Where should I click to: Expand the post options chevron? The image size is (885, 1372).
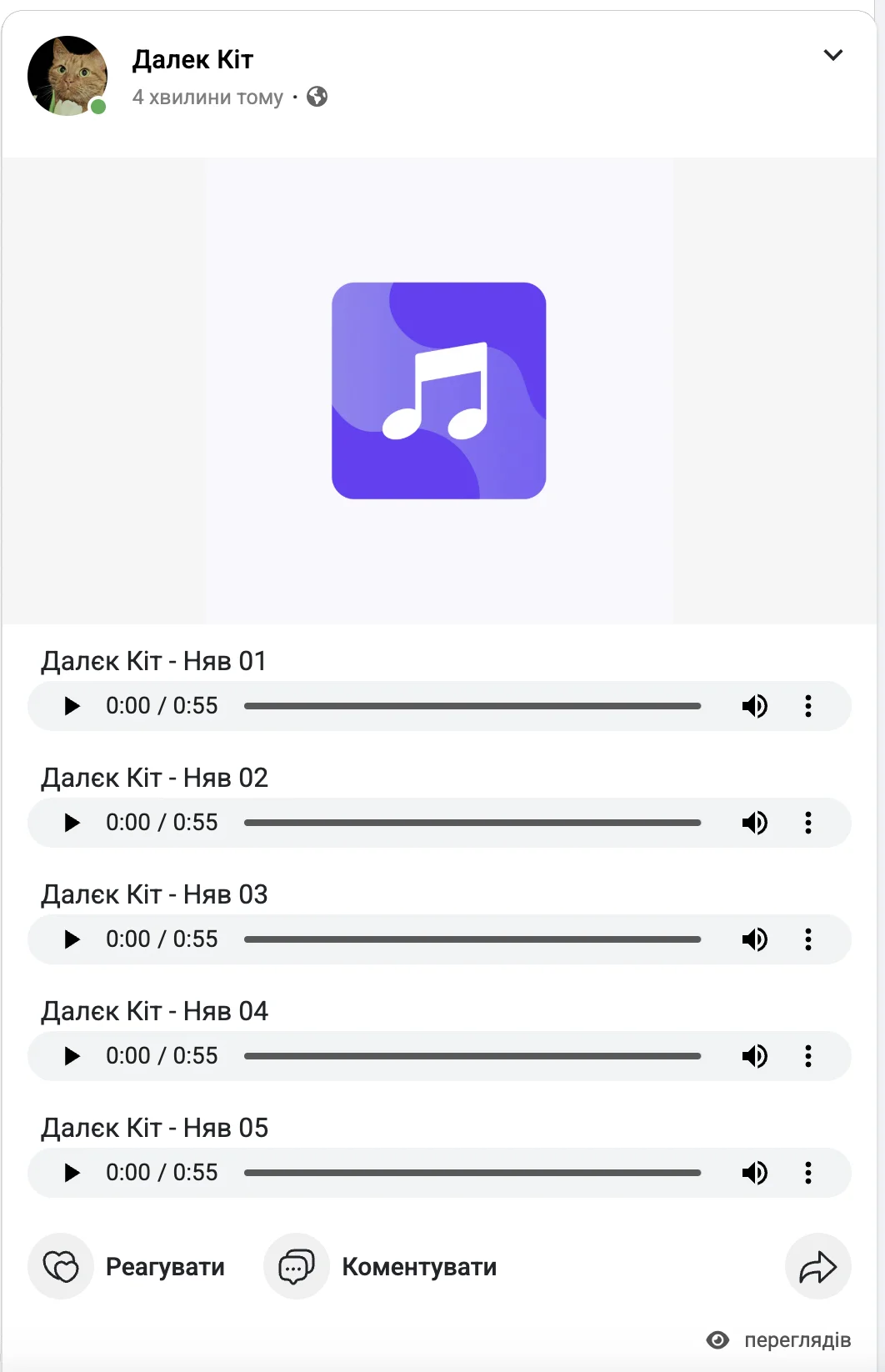[x=832, y=56]
